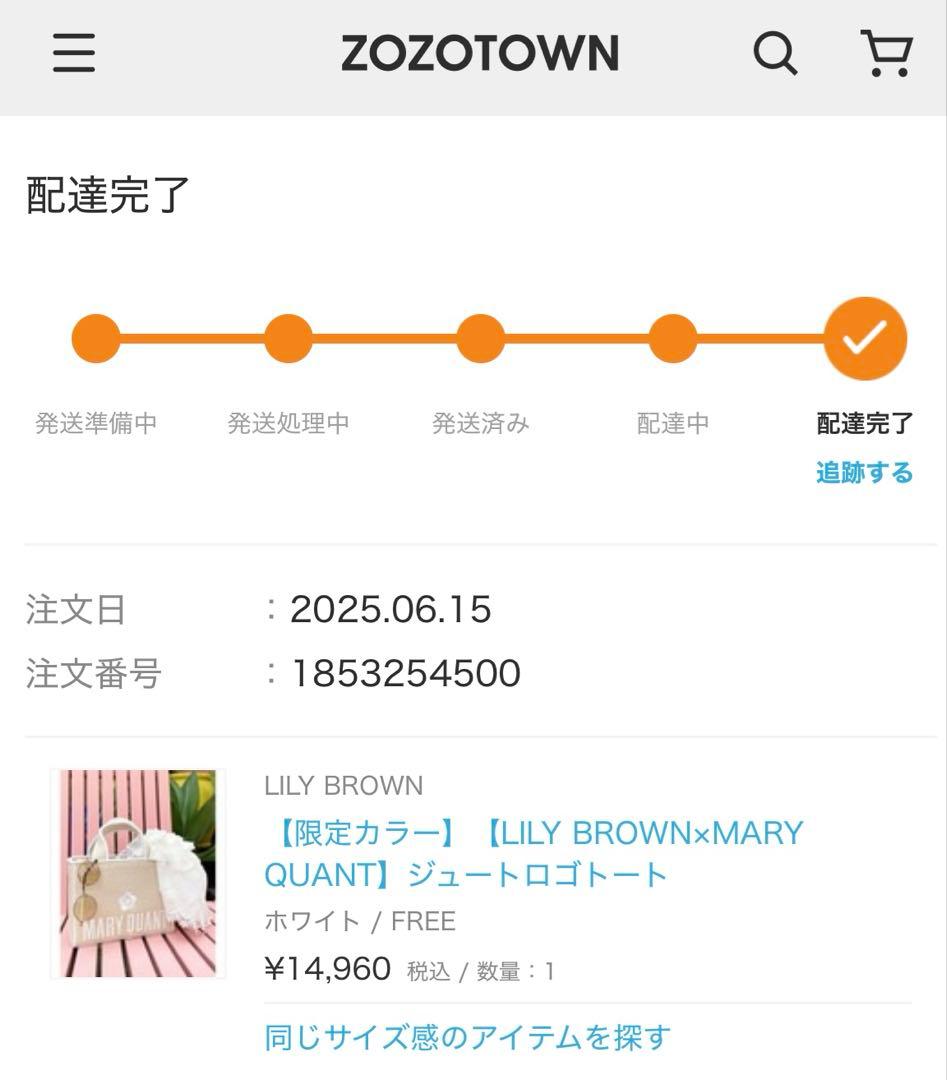Open the 追跡する tracking link
947x1080 pixels.
[x=866, y=472]
